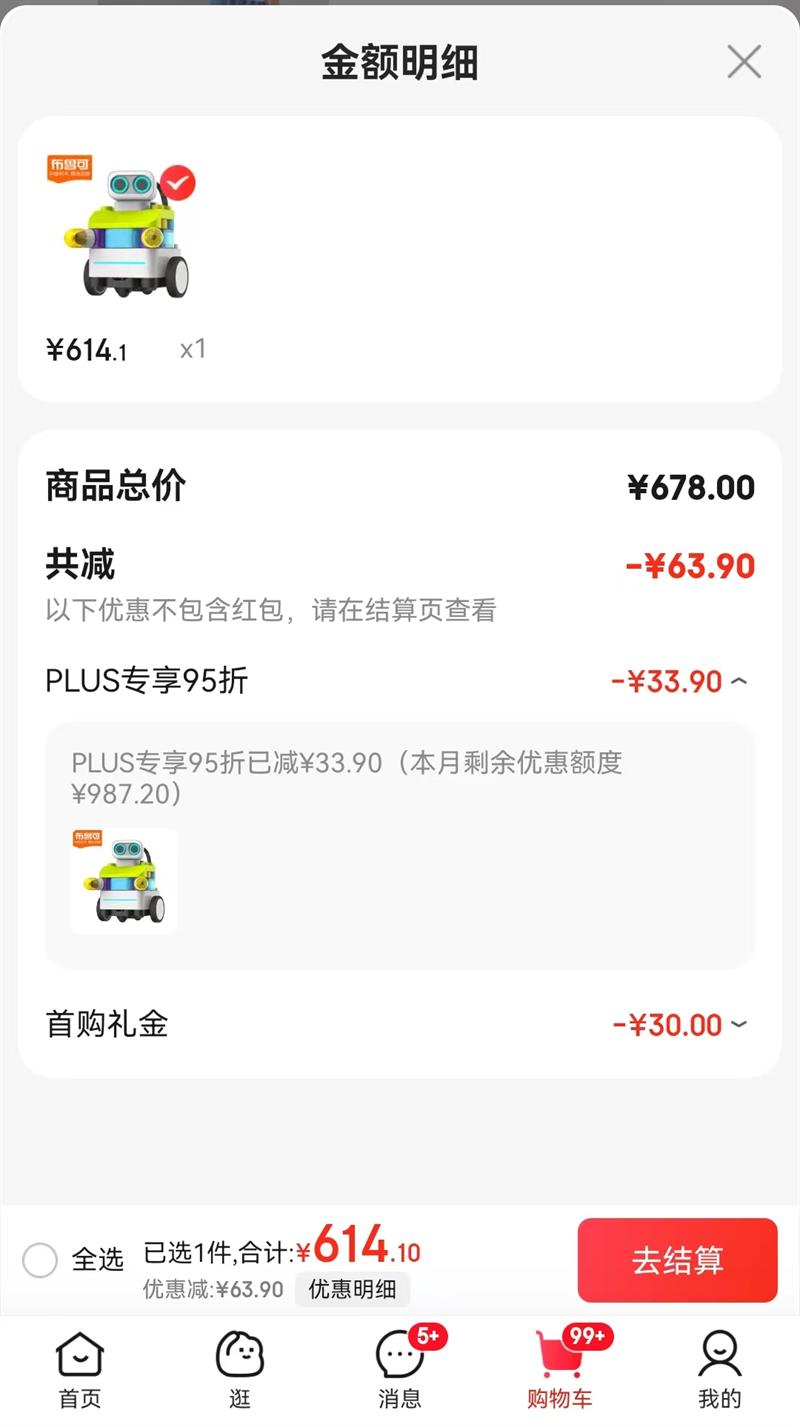Open the 优惠明细 discount details chip

[x=352, y=1289]
